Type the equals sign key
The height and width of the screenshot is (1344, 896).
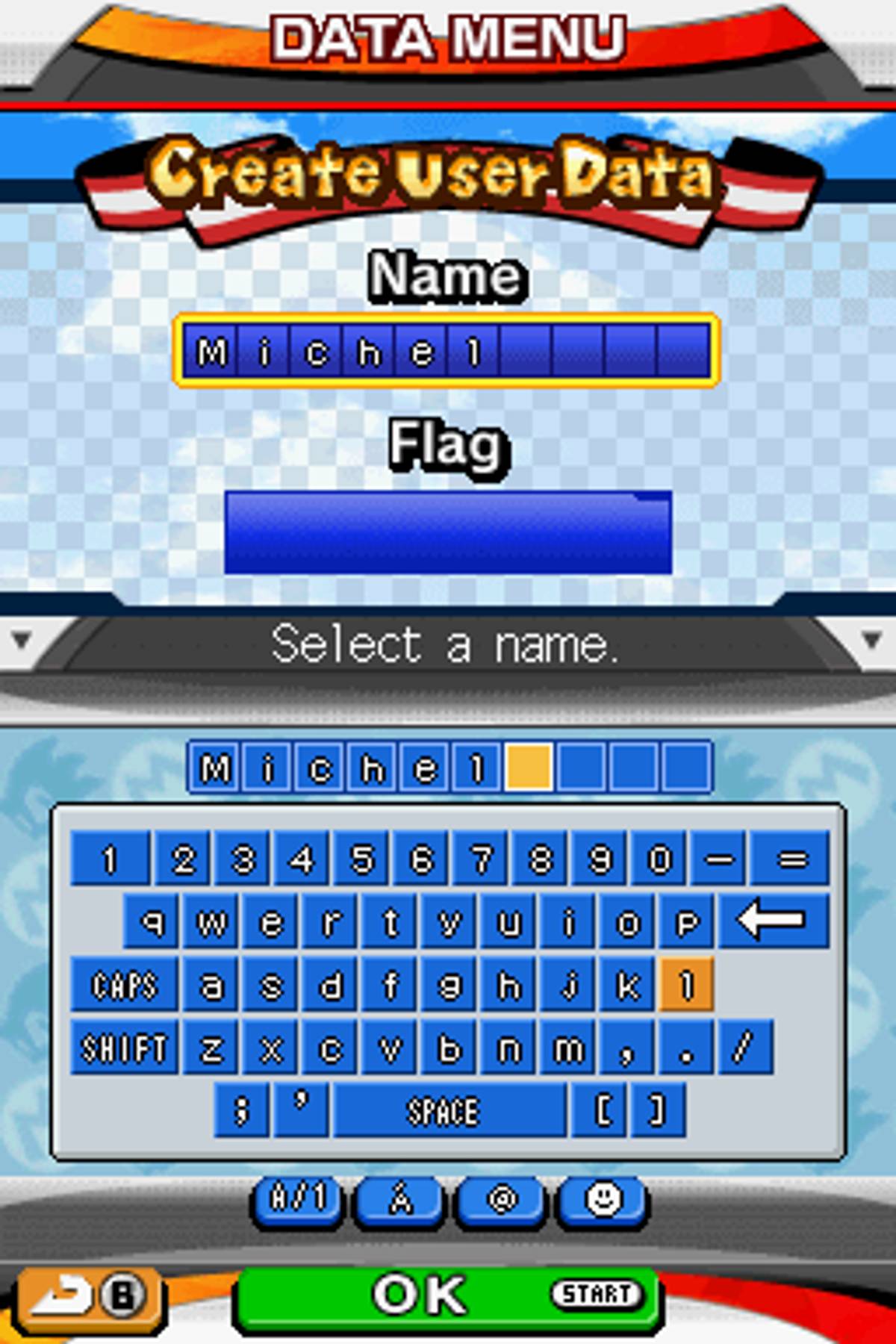[x=791, y=859]
